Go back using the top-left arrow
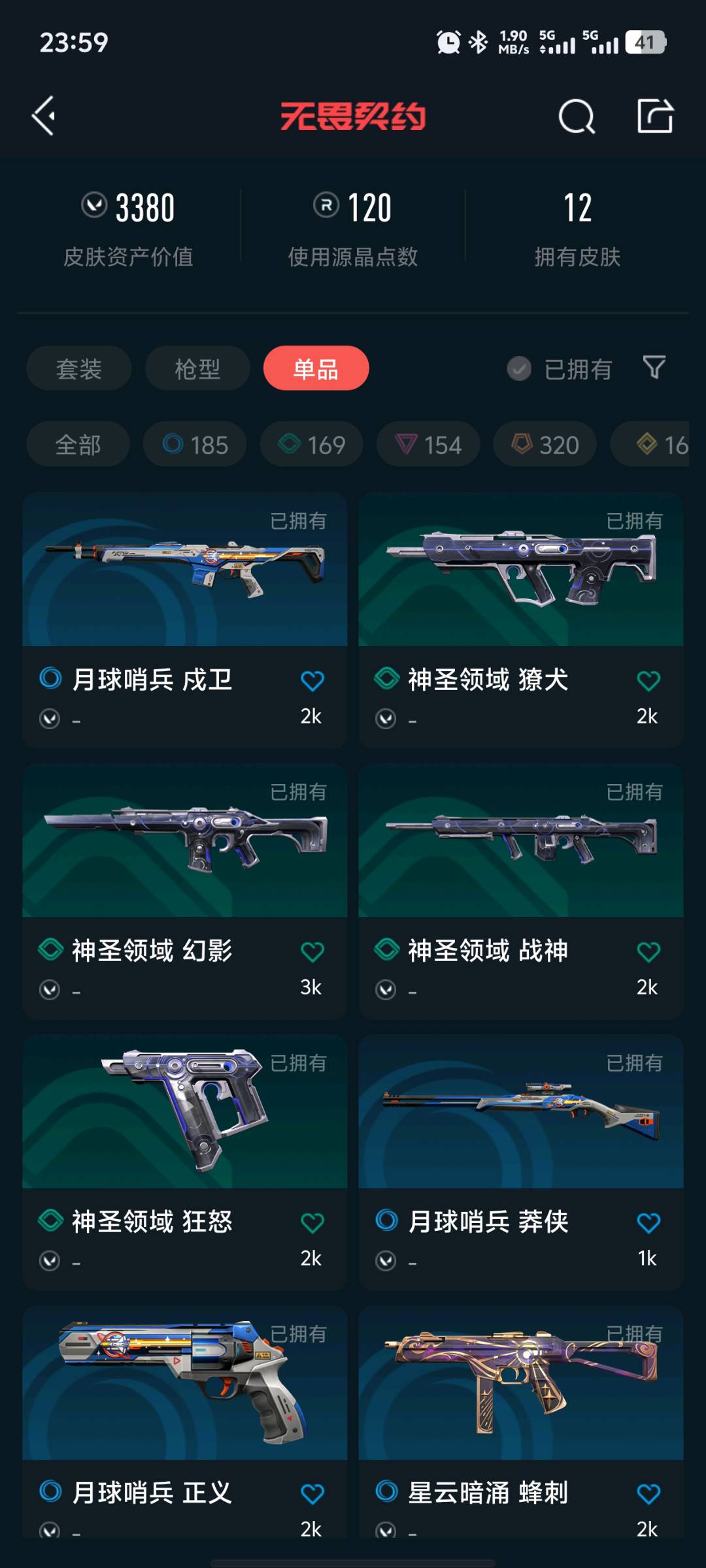The height and width of the screenshot is (1568, 706). [x=44, y=116]
